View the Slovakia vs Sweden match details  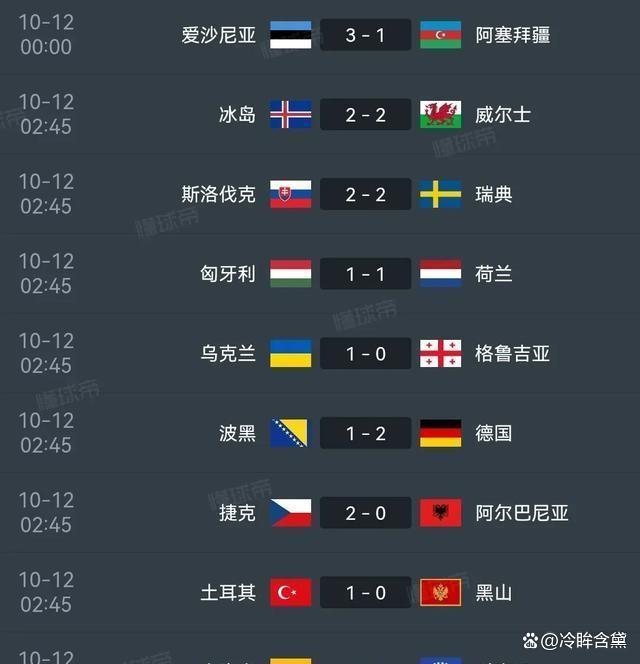pyautogui.click(x=365, y=194)
